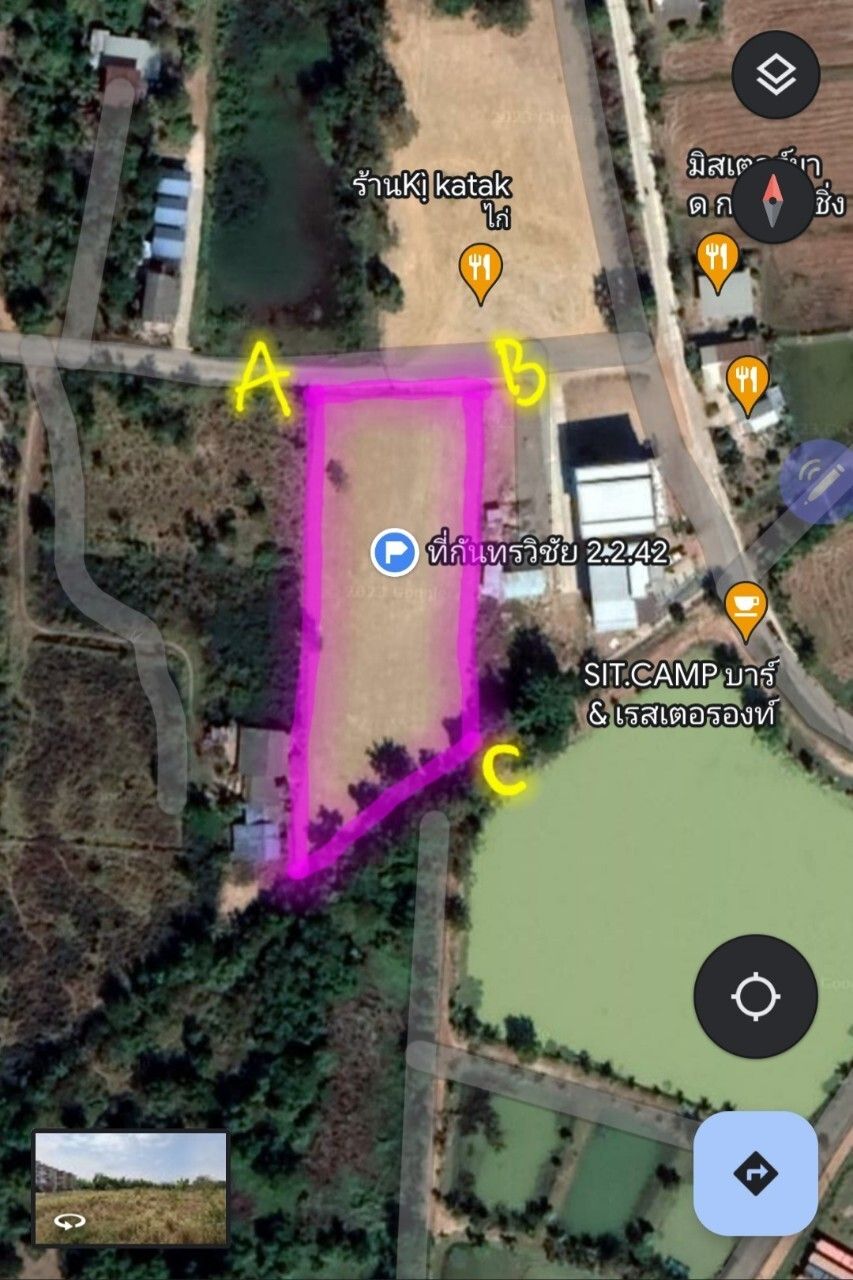The width and height of the screenshot is (853, 1280).
Task: Select the ร้านKị katak restaurant pin
Action: [x=481, y=268]
